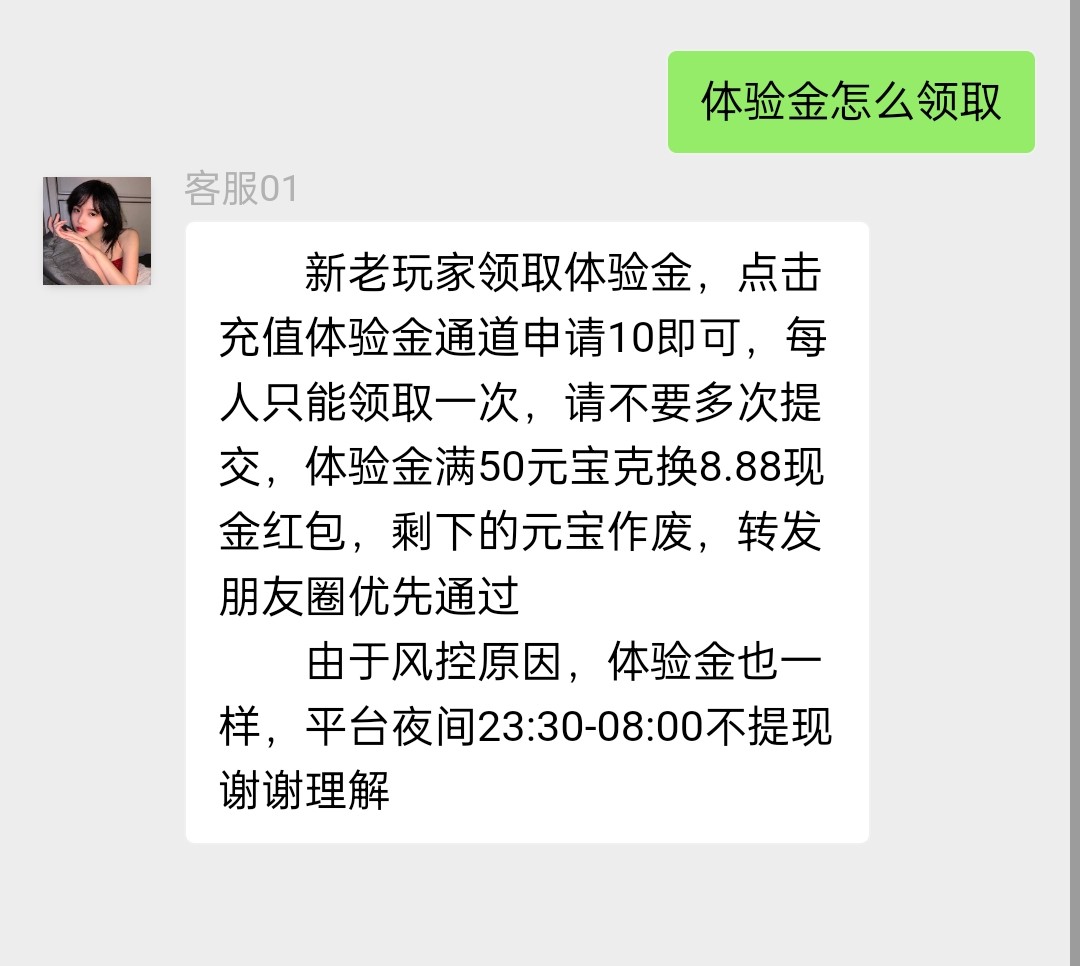Open 客服01's profile avatar
This screenshot has height=966, width=1080.
coord(97,231)
